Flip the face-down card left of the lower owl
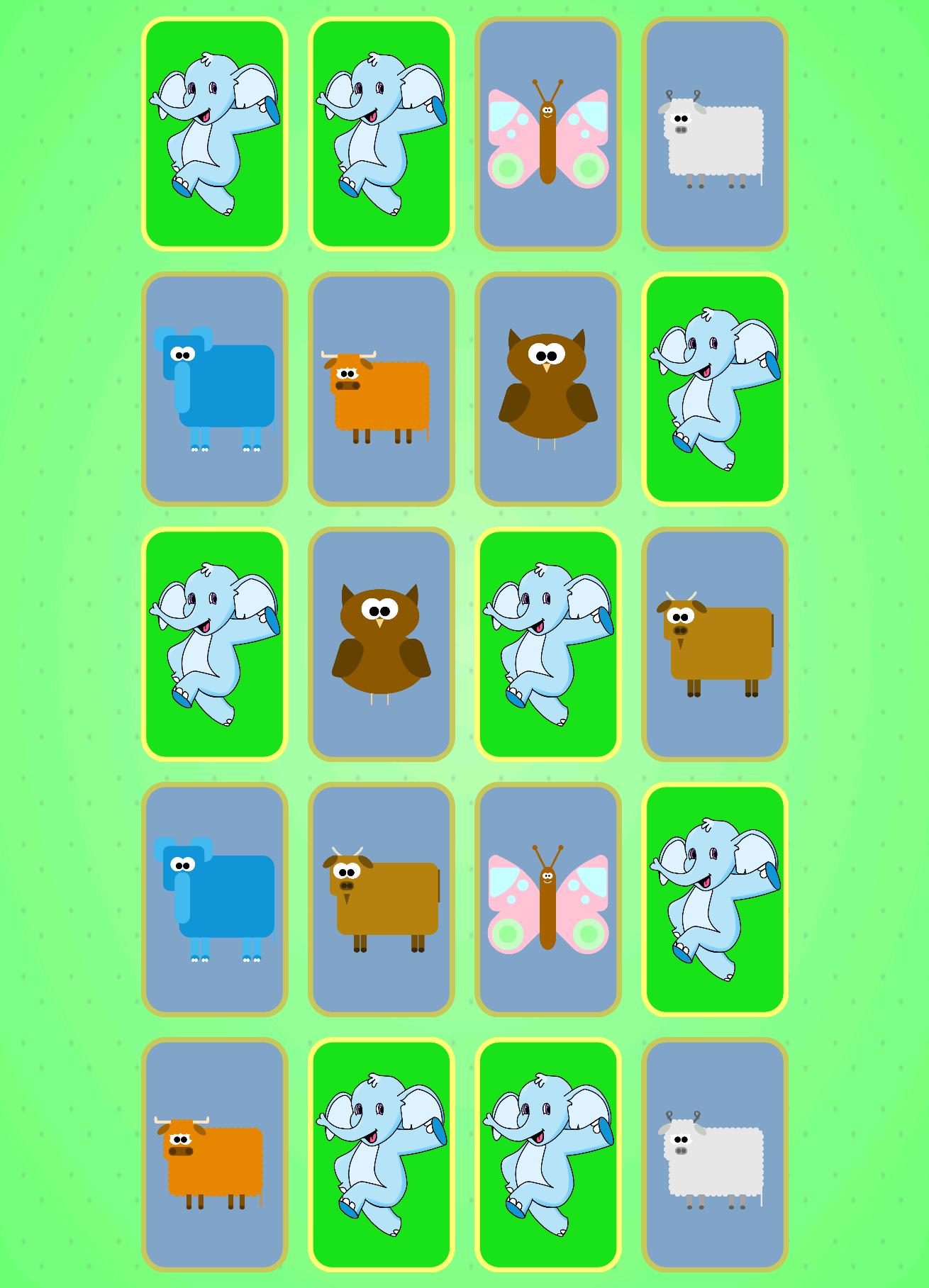This screenshot has width=929, height=1288. pyautogui.click(x=215, y=644)
